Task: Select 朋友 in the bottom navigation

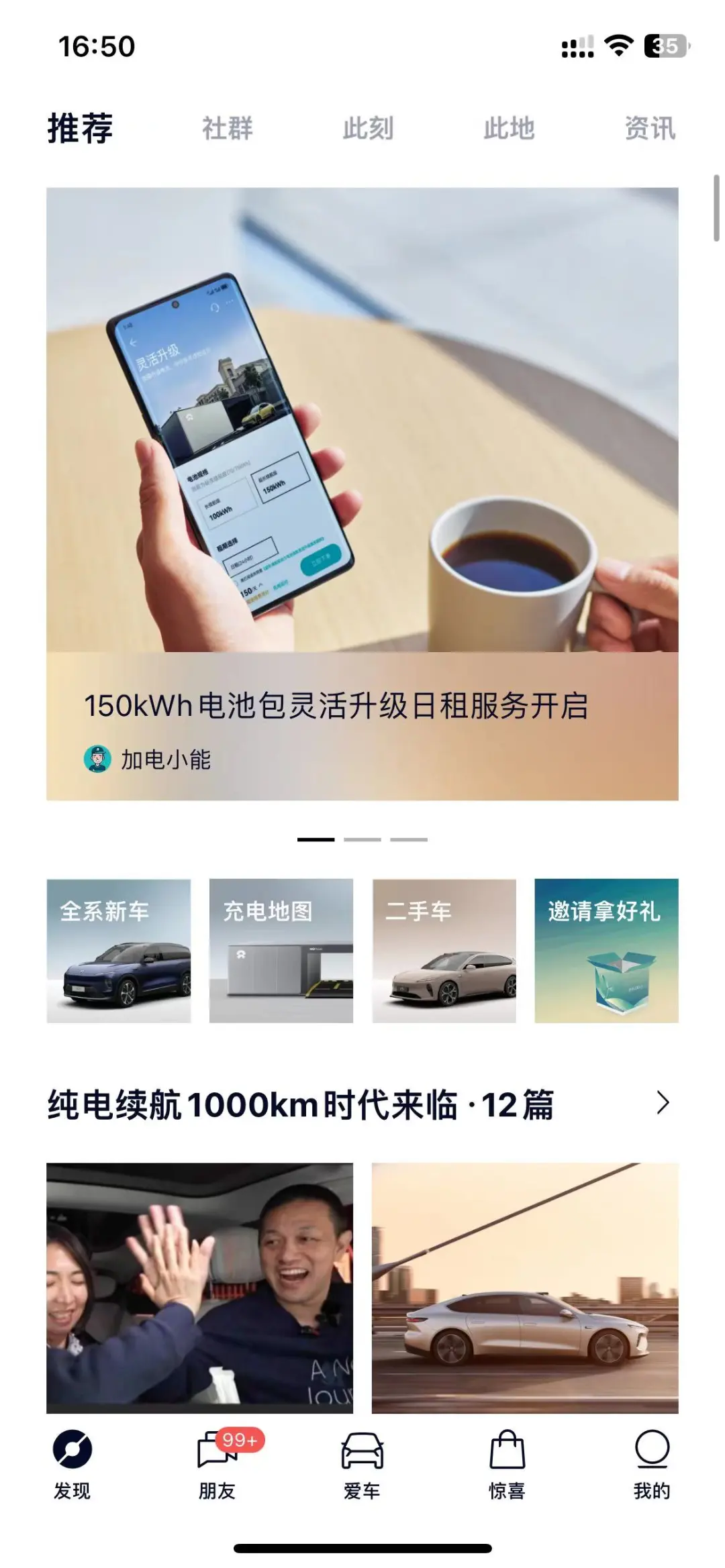Action: point(217,1464)
